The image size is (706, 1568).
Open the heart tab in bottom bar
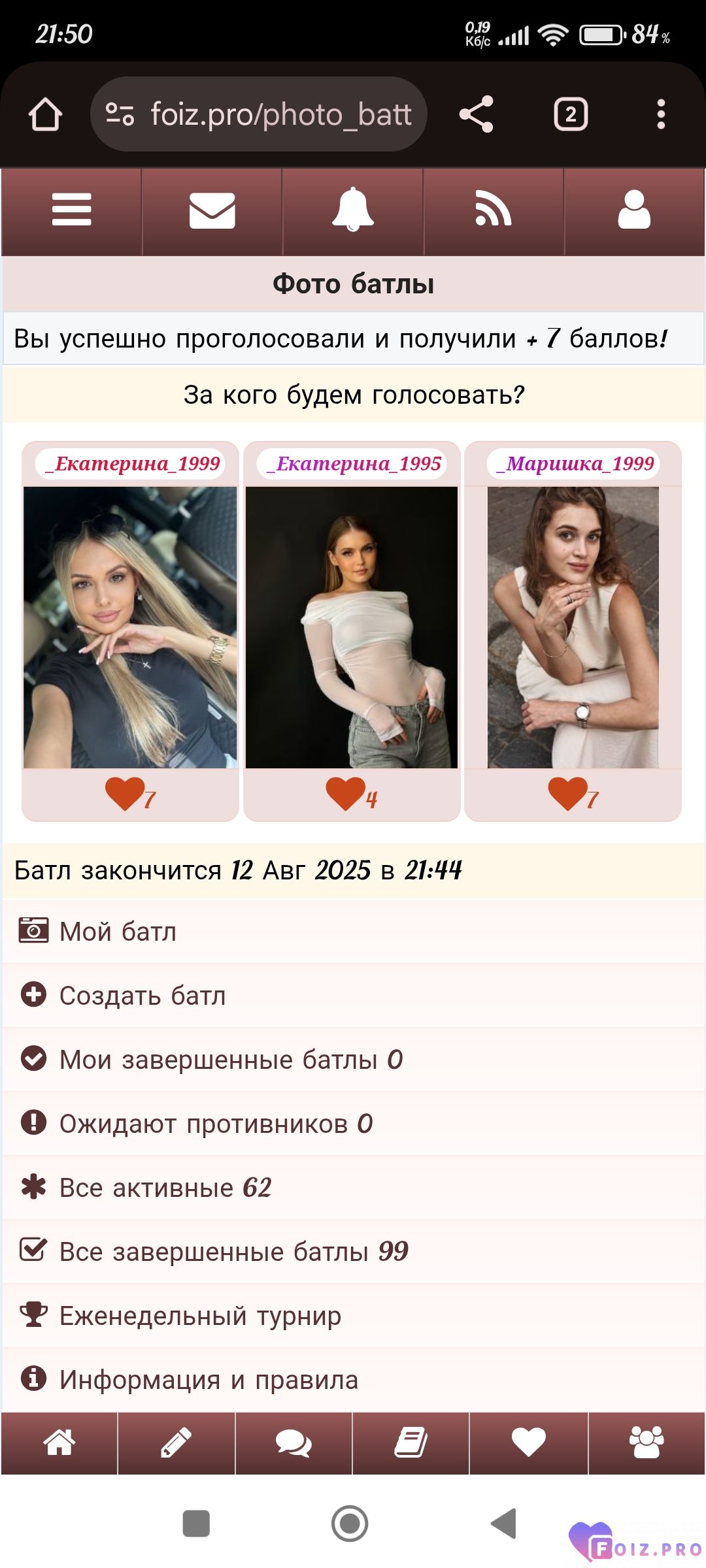coord(528,1443)
